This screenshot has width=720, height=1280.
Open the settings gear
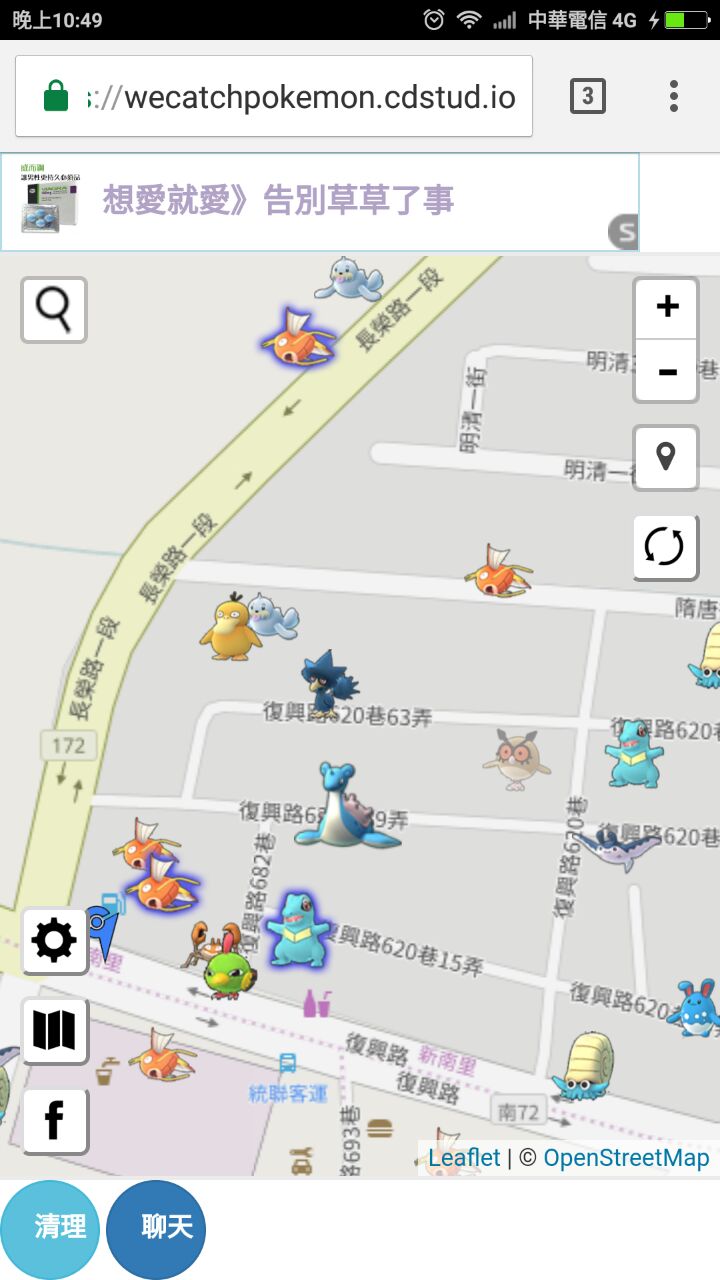54,941
